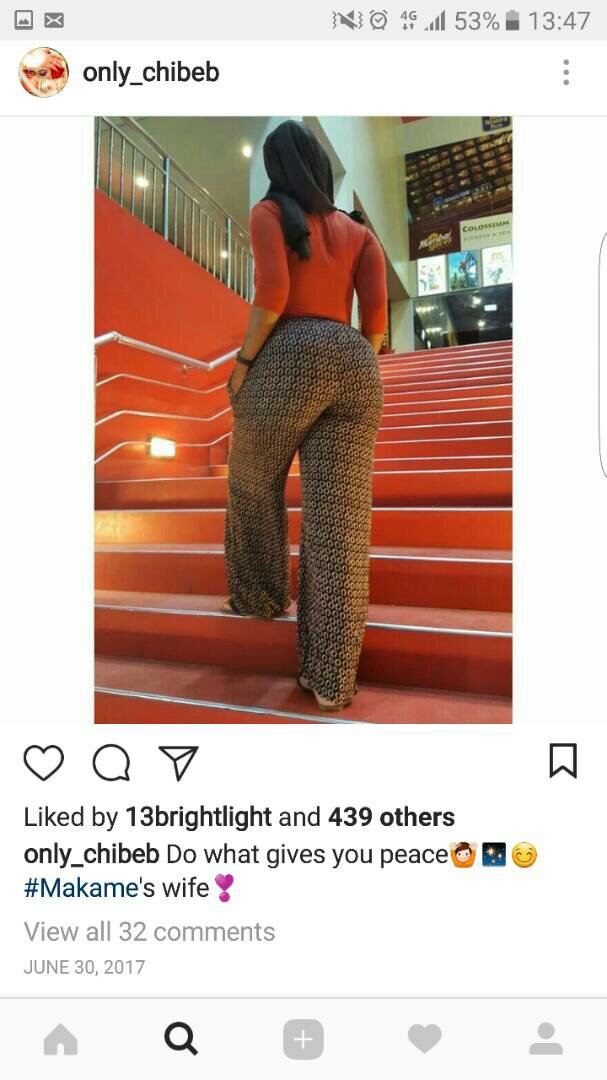Open only_chibeb profile avatar
The image size is (607, 1080).
coord(43,72)
